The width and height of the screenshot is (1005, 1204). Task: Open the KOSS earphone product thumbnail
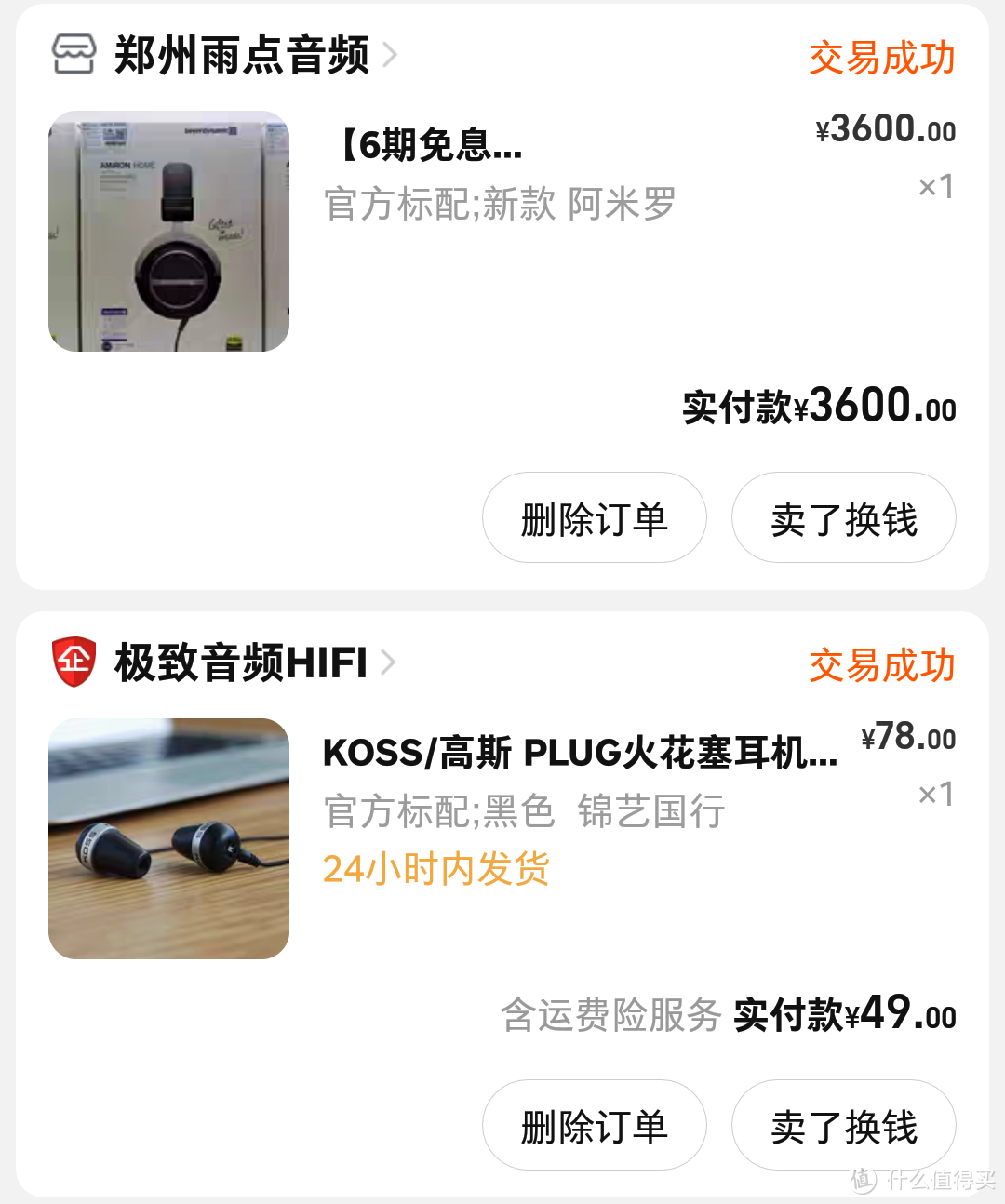[x=168, y=838]
